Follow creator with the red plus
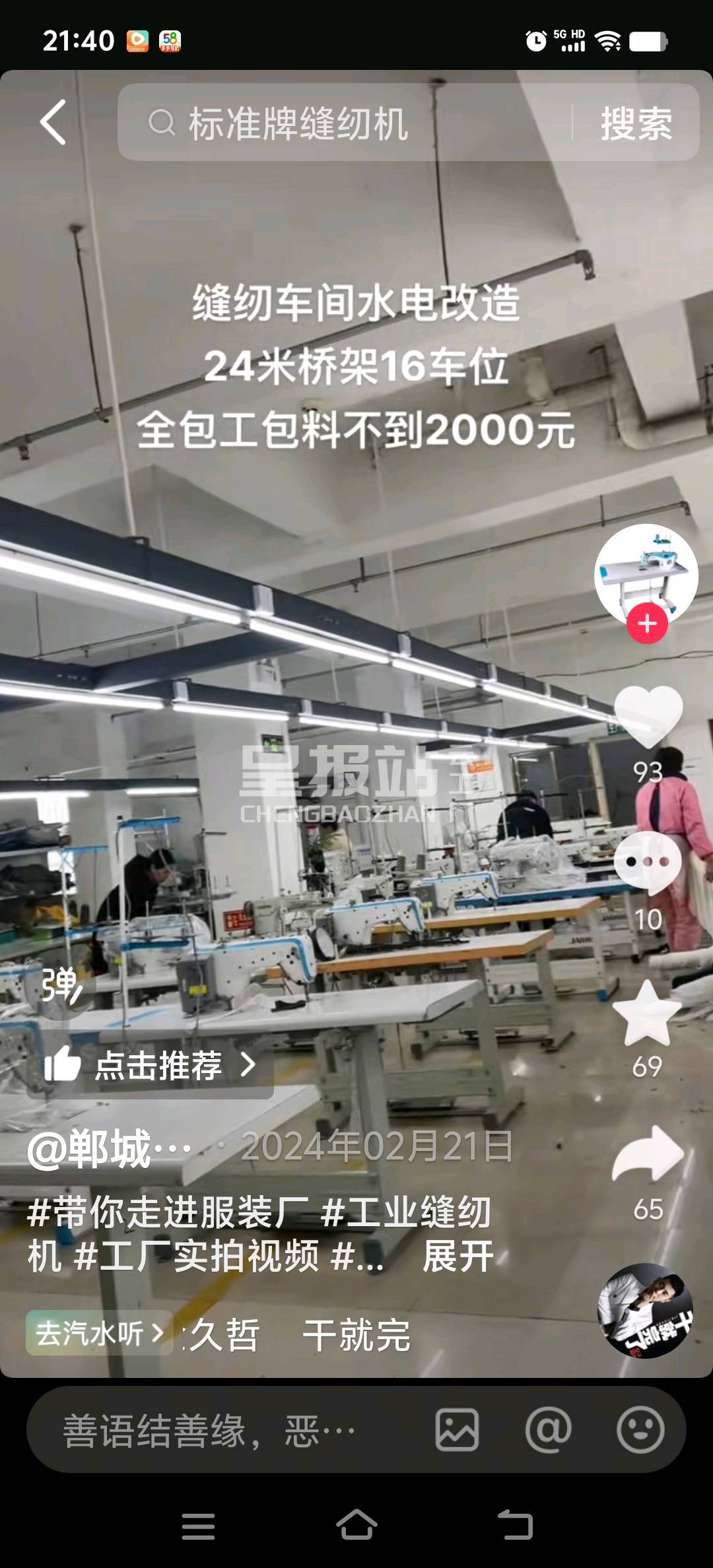Screen dimensions: 713x1568 click(x=647, y=624)
